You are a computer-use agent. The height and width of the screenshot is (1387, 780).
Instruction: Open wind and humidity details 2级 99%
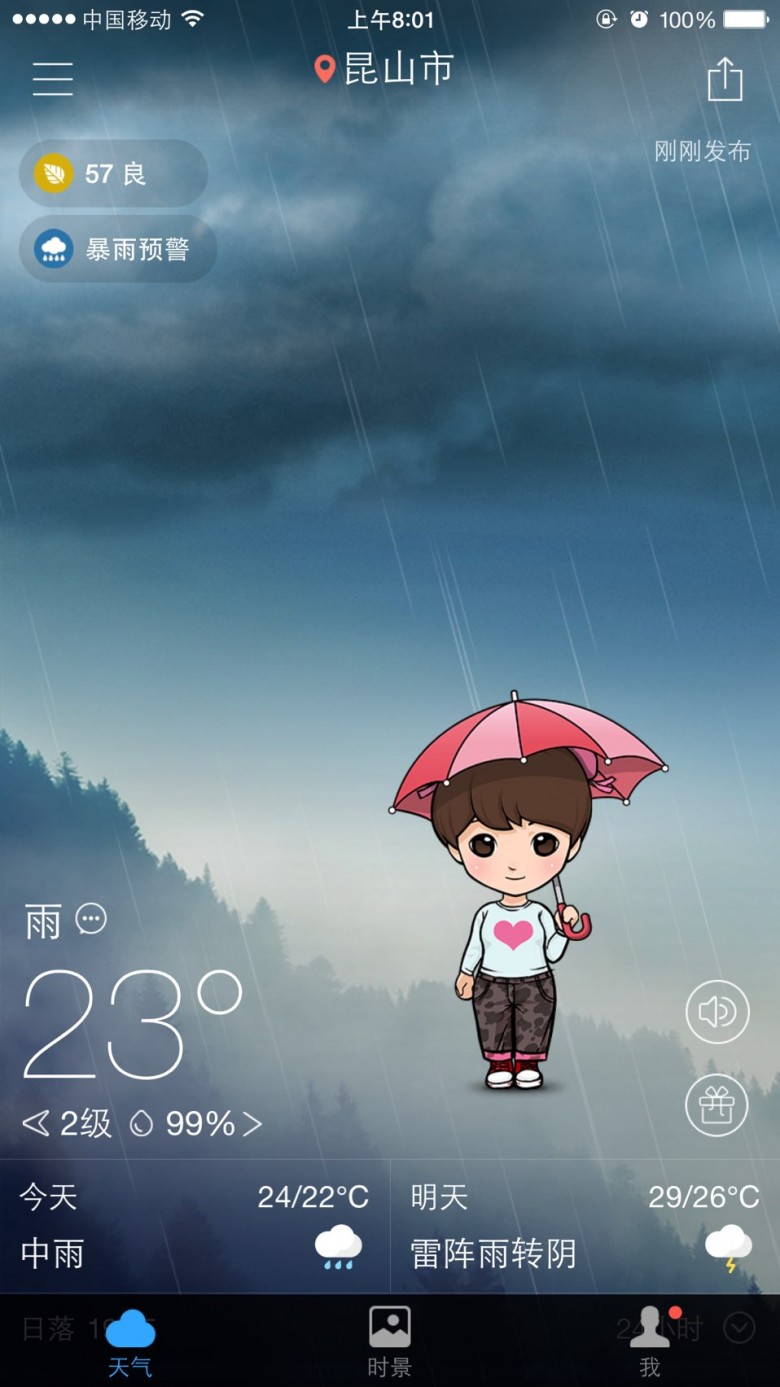pos(142,1124)
